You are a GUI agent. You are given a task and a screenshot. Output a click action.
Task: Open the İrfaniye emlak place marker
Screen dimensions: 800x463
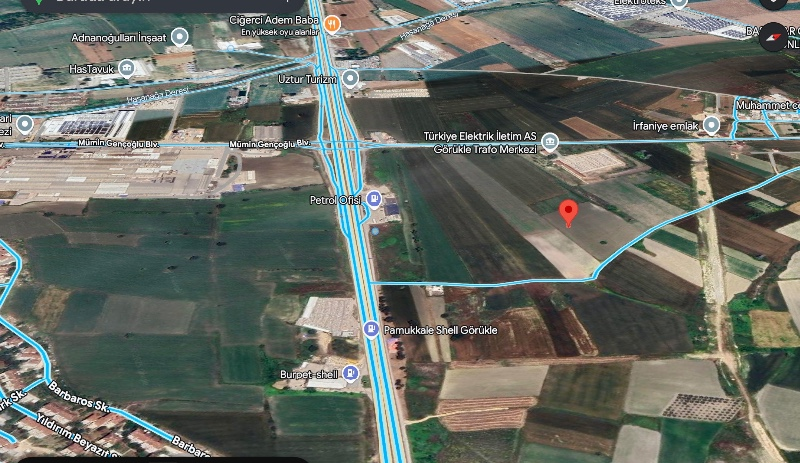click(711, 125)
